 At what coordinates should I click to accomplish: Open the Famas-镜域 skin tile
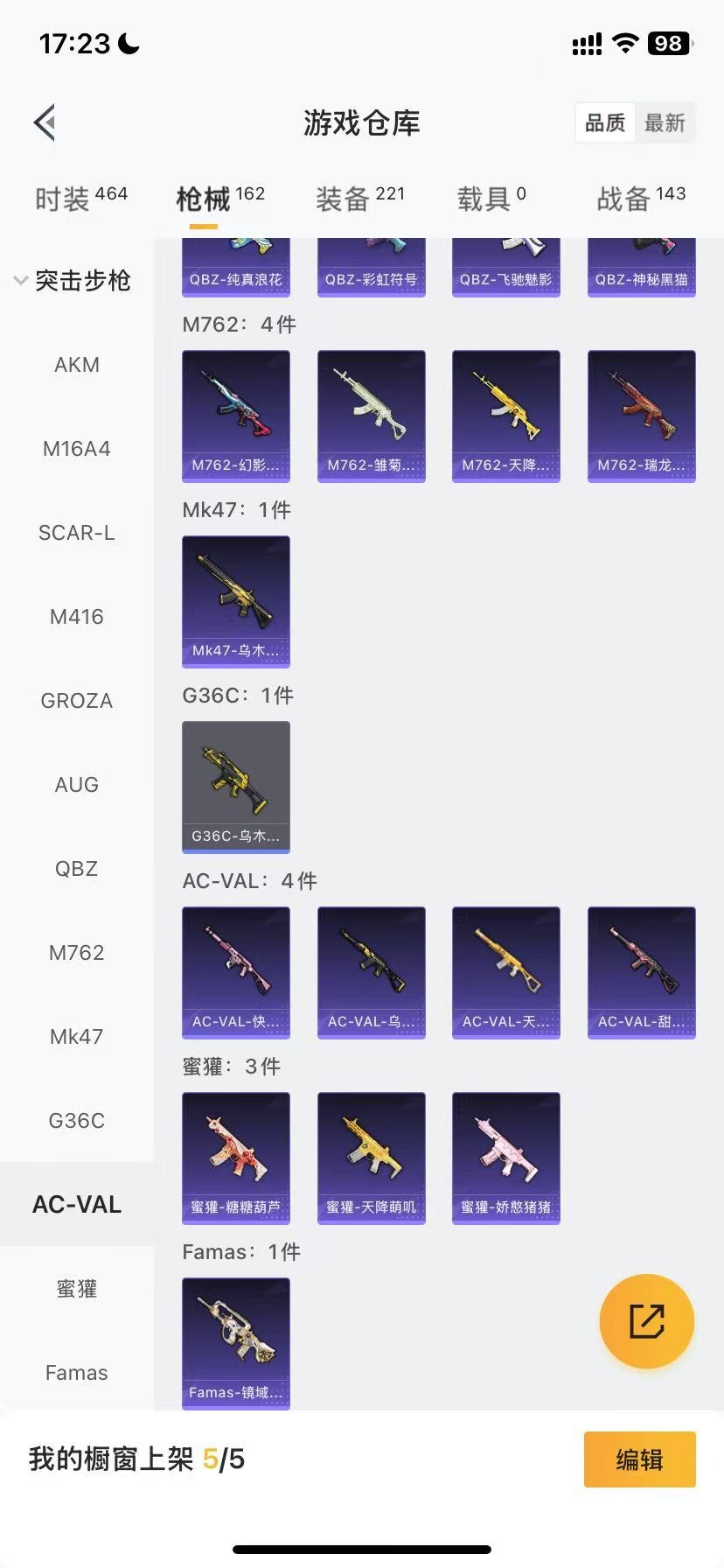pyautogui.click(x=236, y=1343)
